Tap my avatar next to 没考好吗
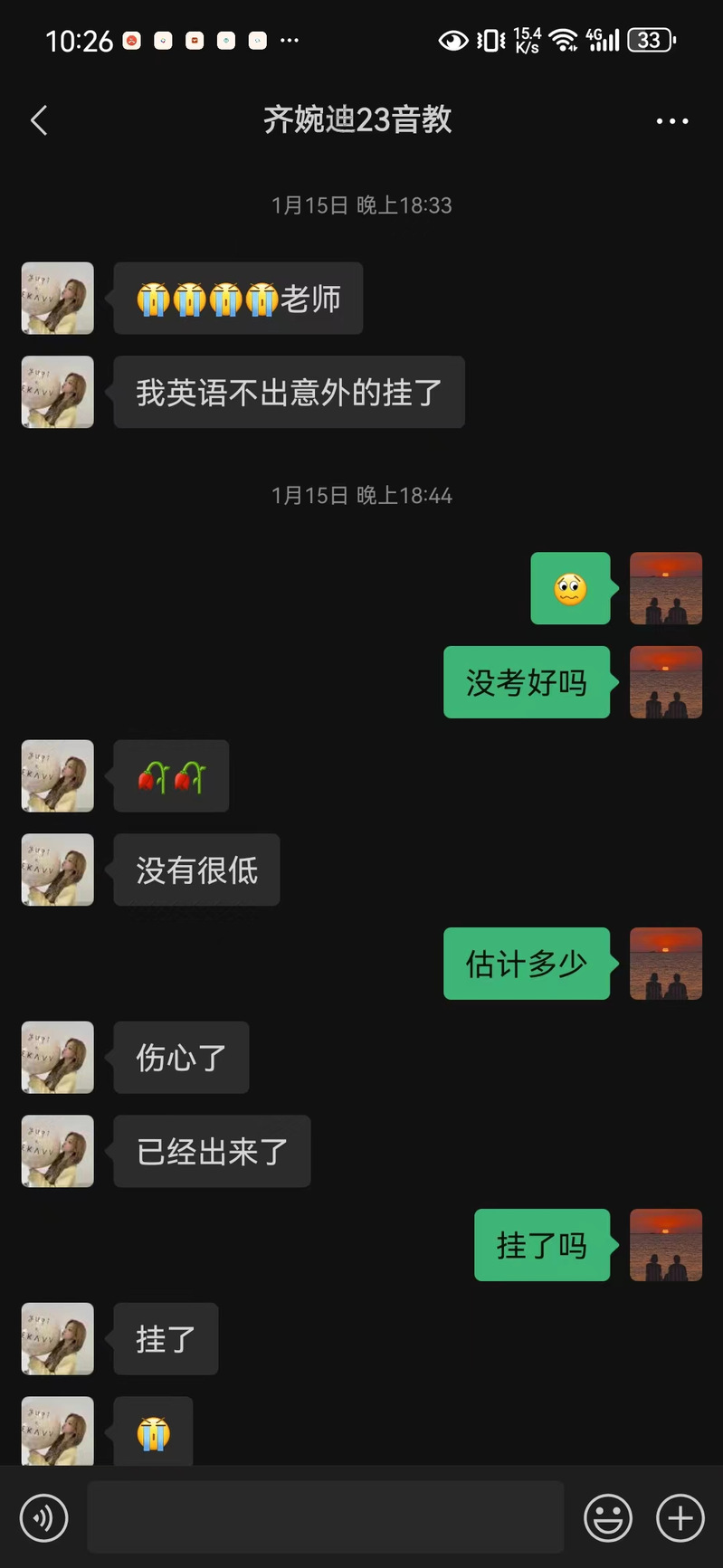 point(666,682)
